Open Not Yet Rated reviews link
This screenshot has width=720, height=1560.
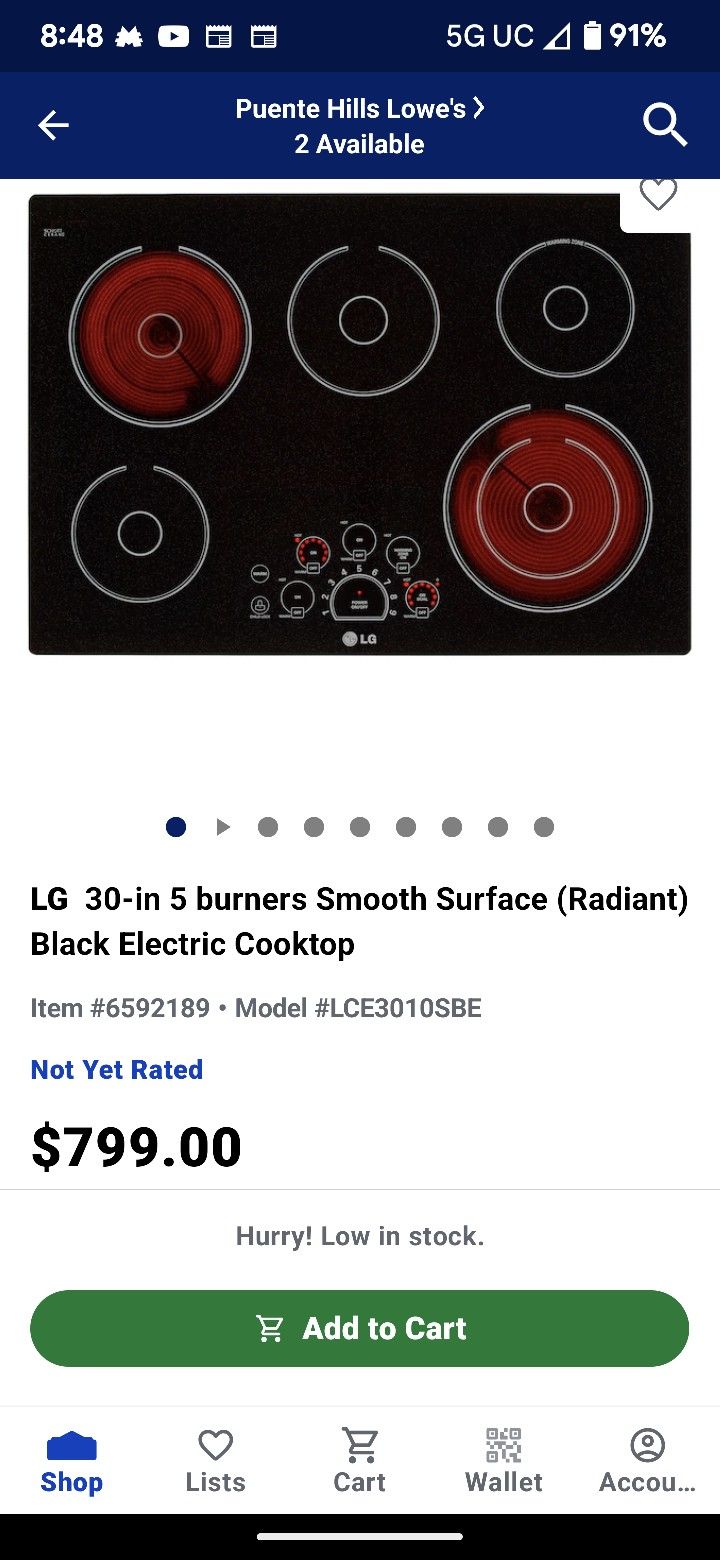pos(116,1069)
